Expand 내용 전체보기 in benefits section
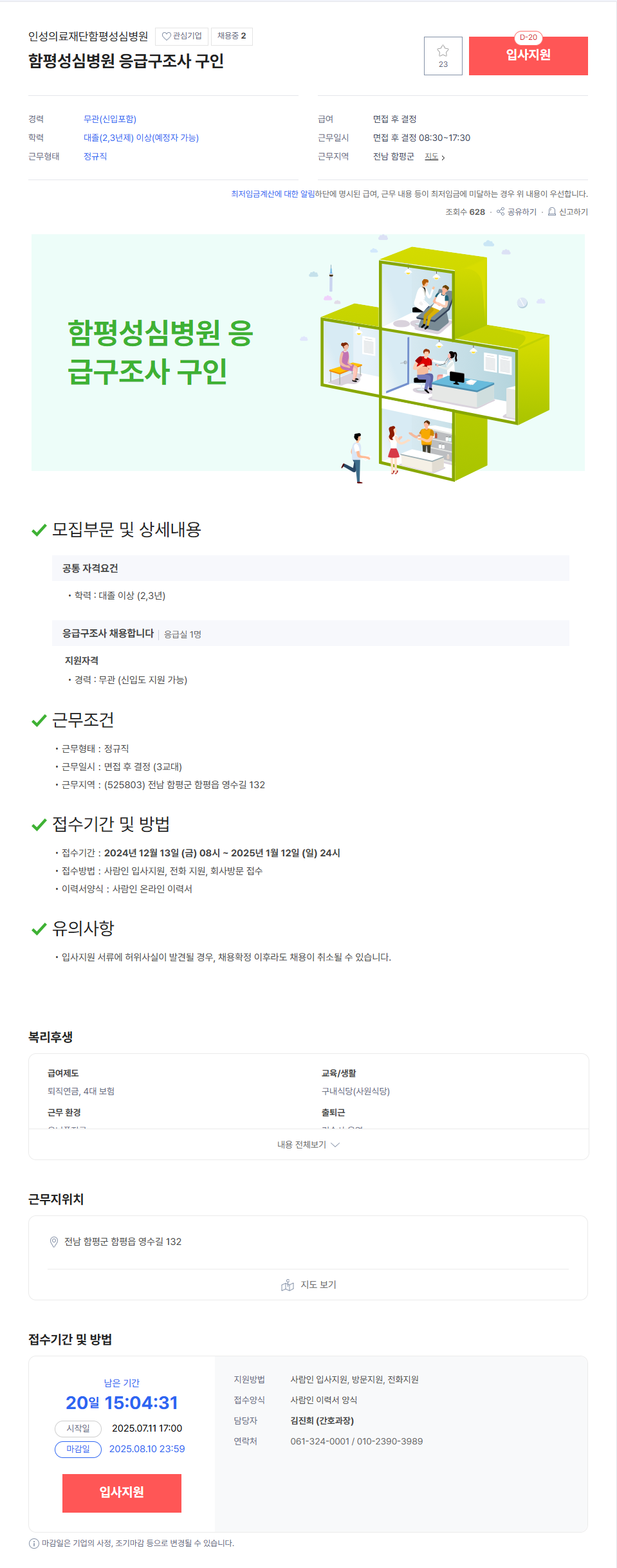This screenshot has width=617, height=1568. pyautogui.click(x=308, y=1145)
